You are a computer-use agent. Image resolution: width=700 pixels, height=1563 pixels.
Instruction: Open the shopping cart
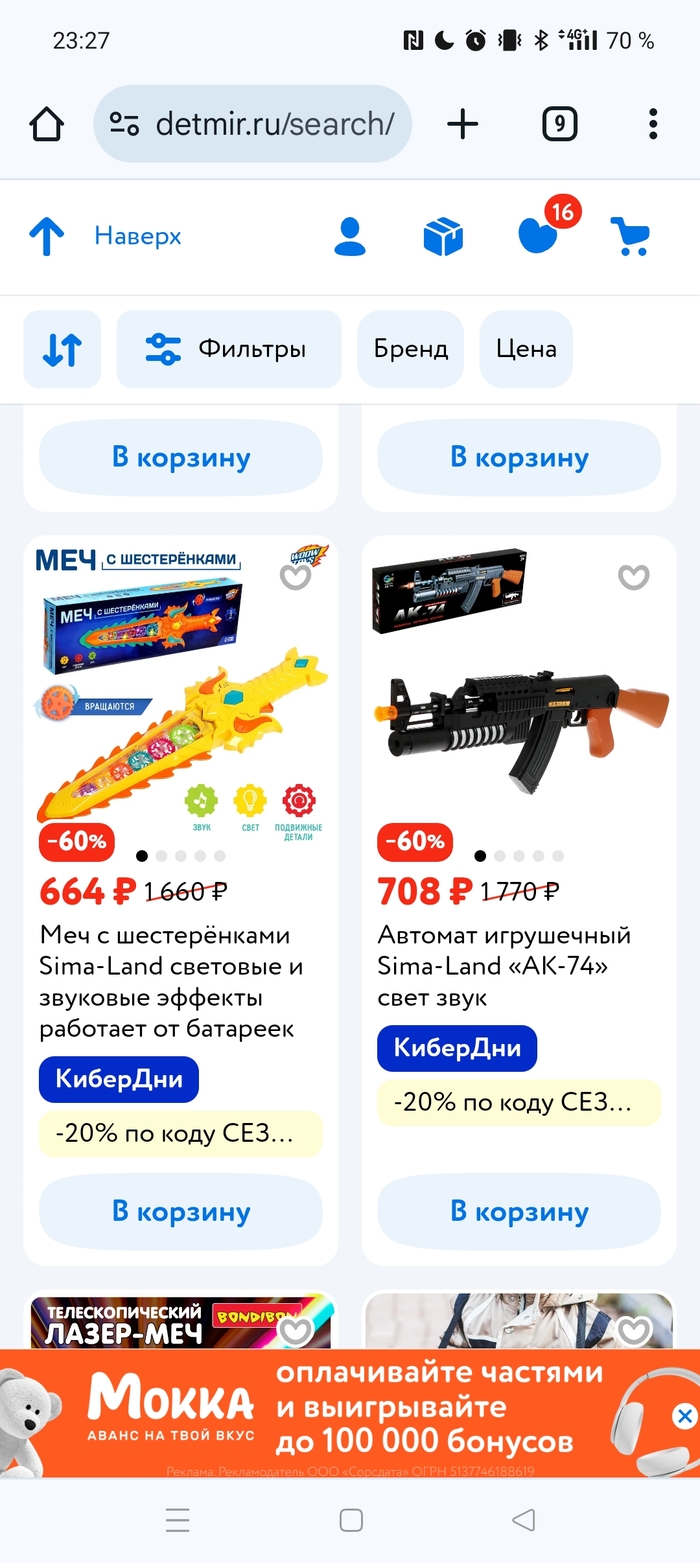click(630, 237)
